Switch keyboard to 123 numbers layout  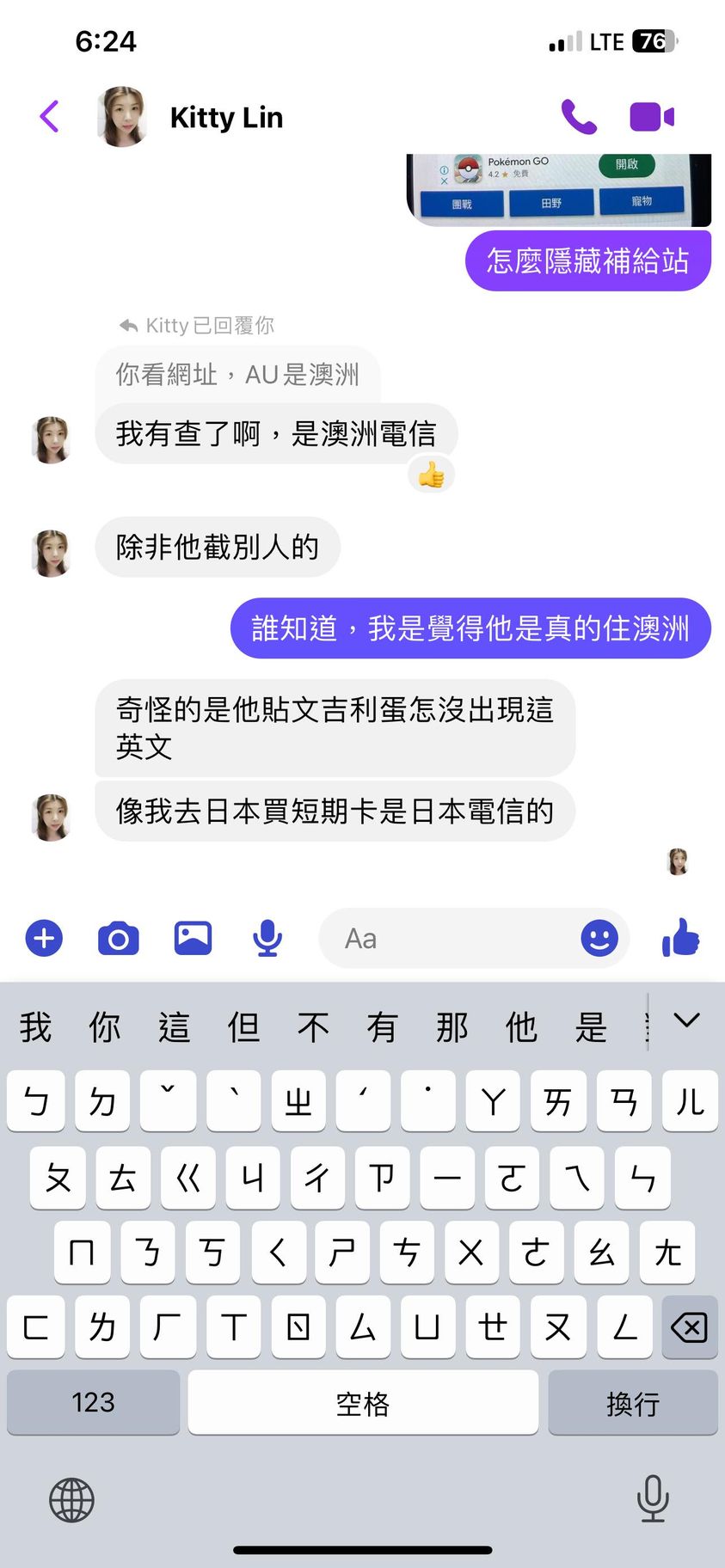click(x=93, y=1403)
